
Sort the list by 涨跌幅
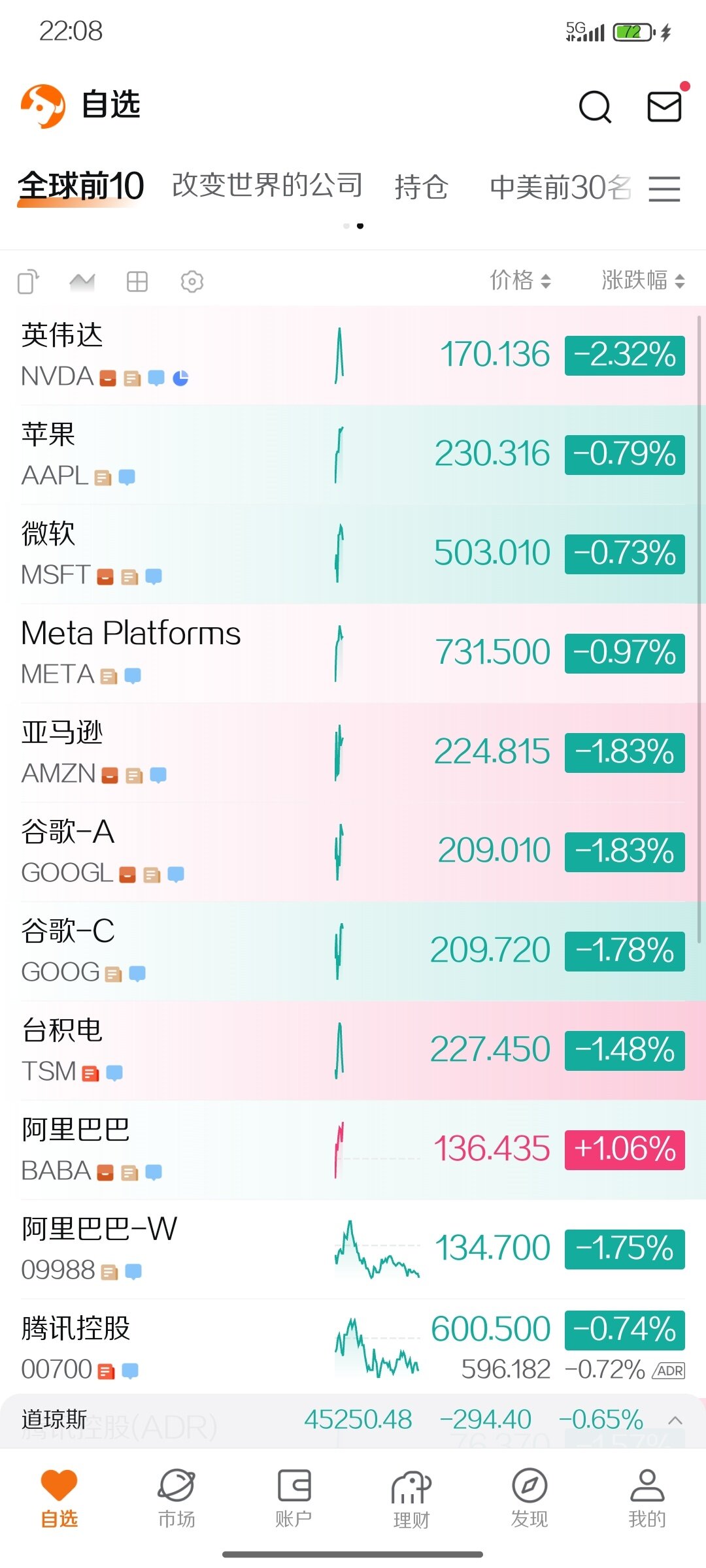[x=643, y=280]
